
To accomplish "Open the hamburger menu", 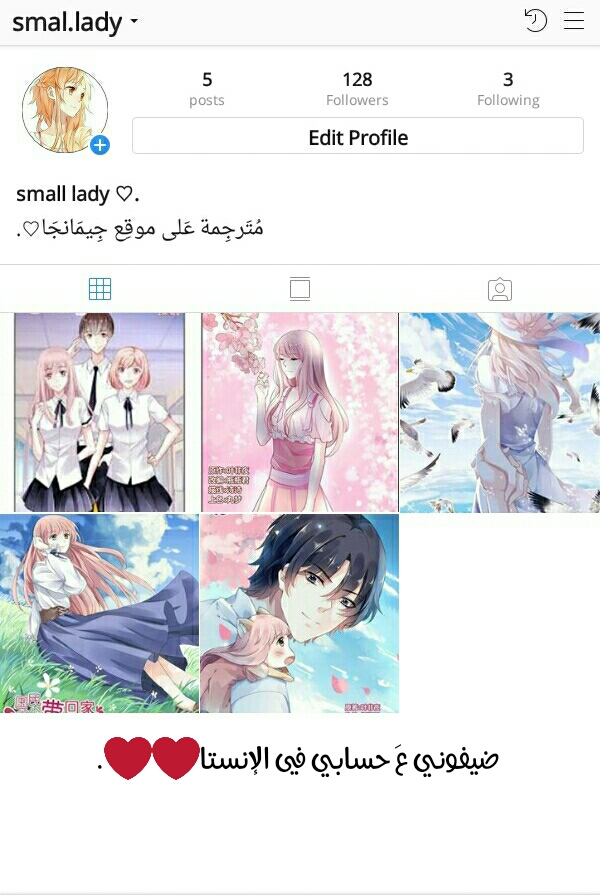I will click(x=574, y=21).
